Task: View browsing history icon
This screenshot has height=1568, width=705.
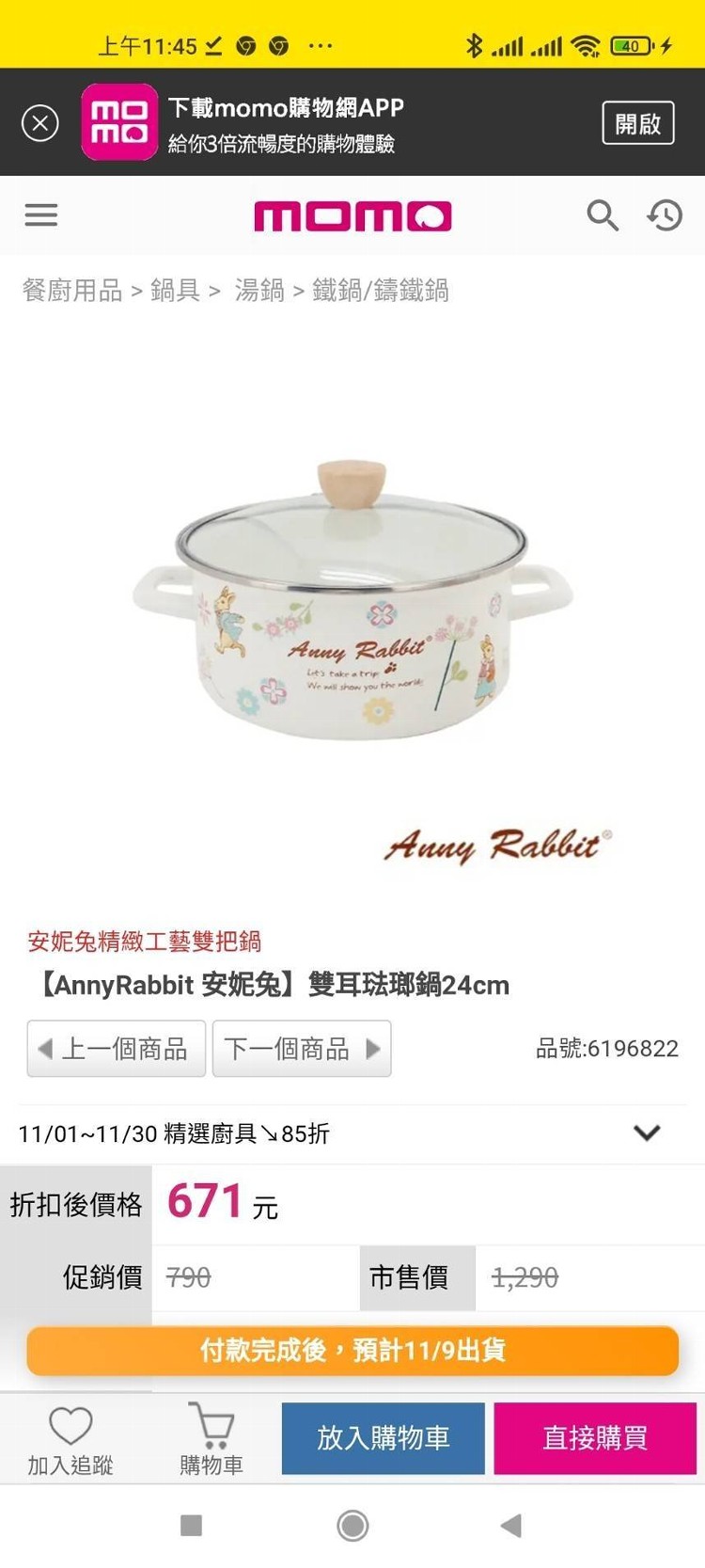Action: pos(665,215)
